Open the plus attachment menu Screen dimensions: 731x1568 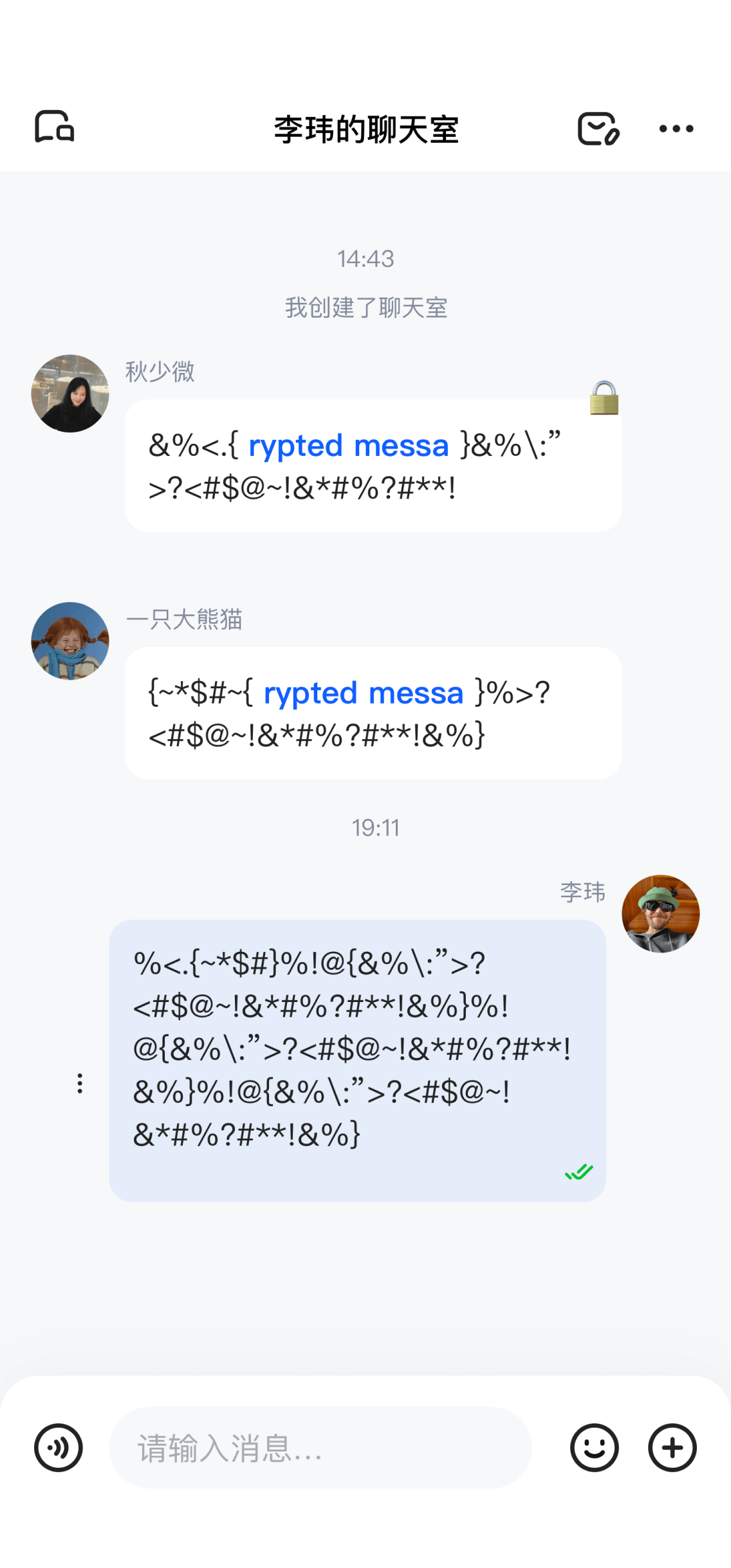tap(672, 1448)
